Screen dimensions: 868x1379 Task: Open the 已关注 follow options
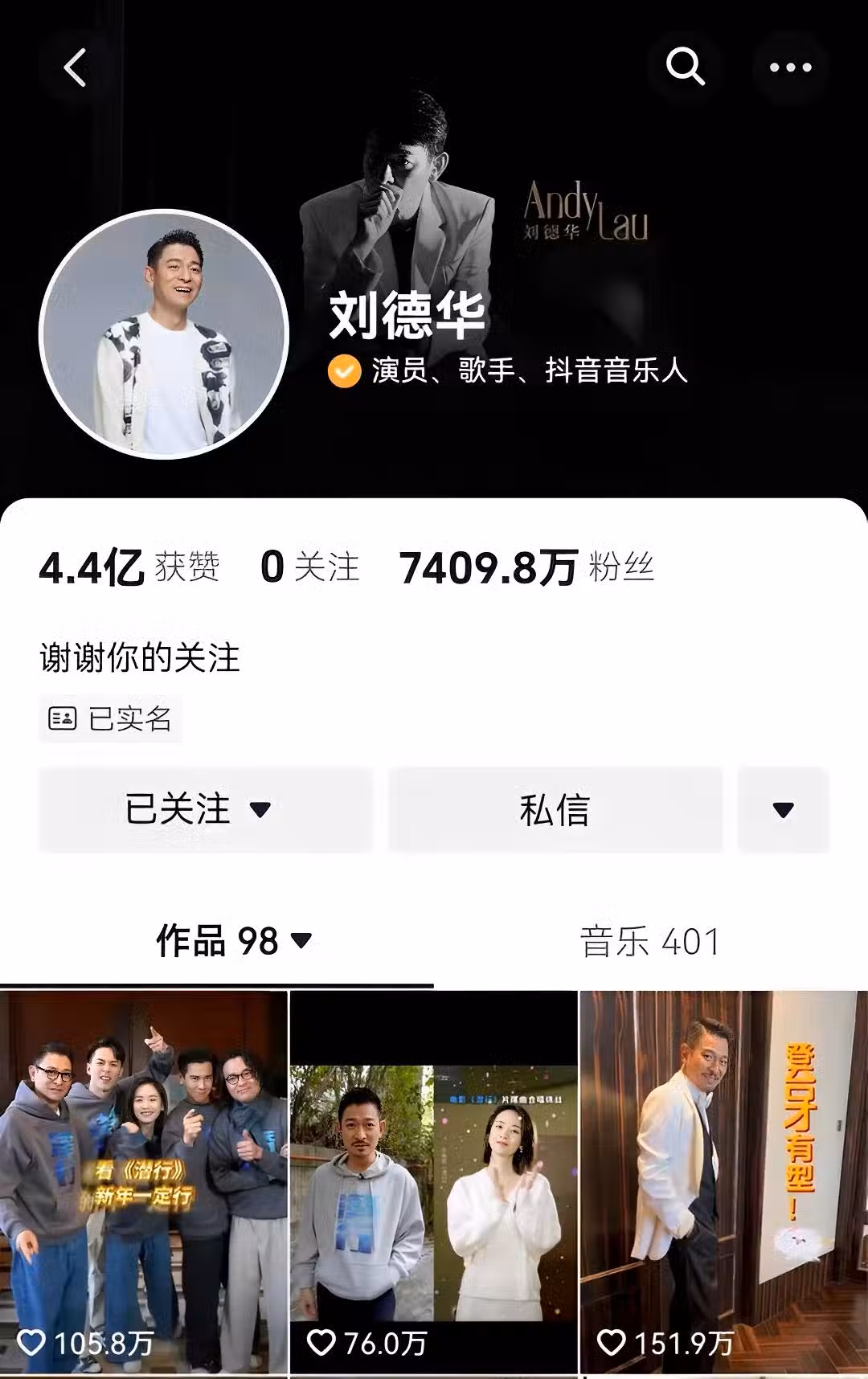[x=205, y=809]
